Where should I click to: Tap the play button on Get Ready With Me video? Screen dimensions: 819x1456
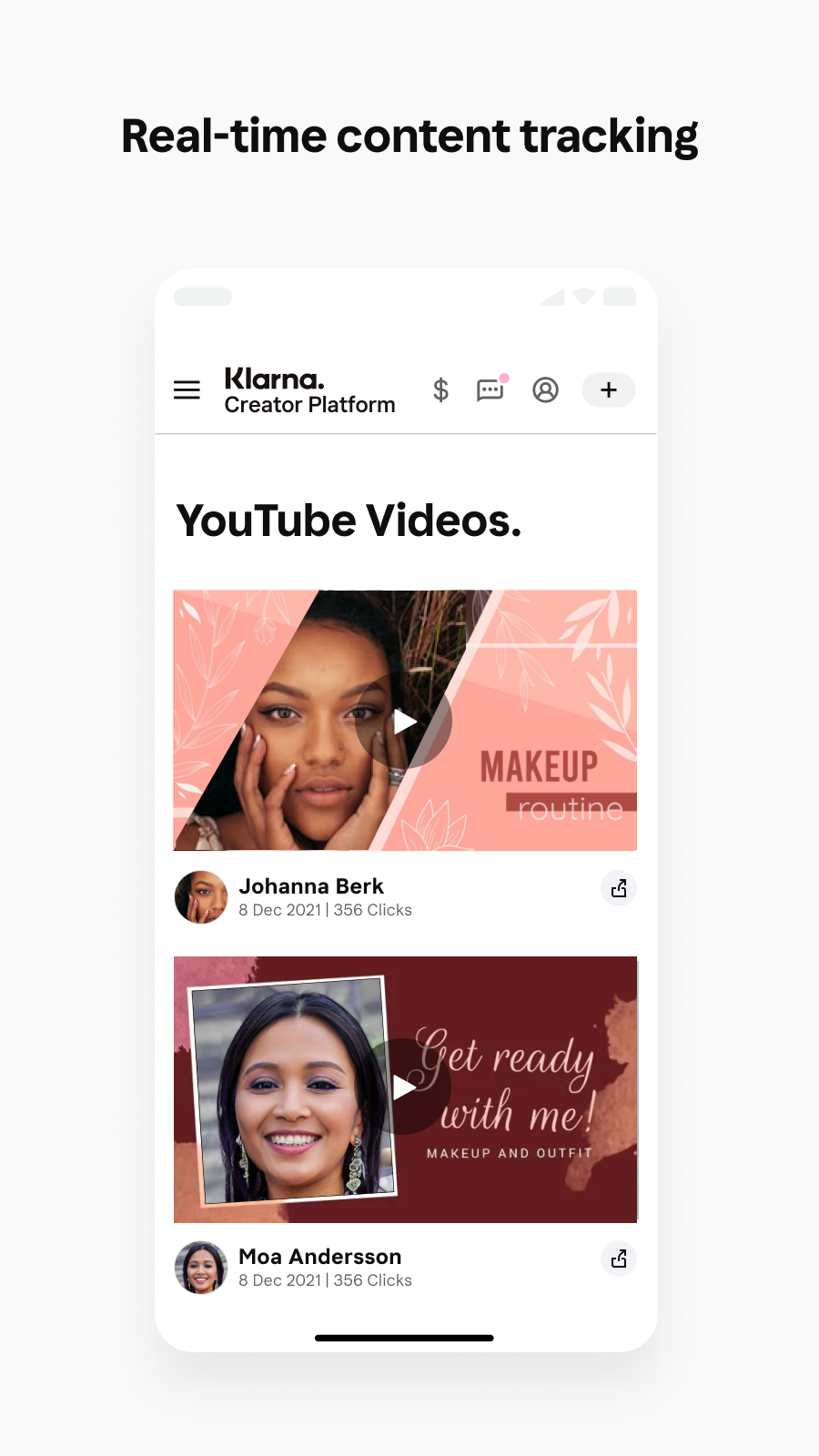[406, 1087]
